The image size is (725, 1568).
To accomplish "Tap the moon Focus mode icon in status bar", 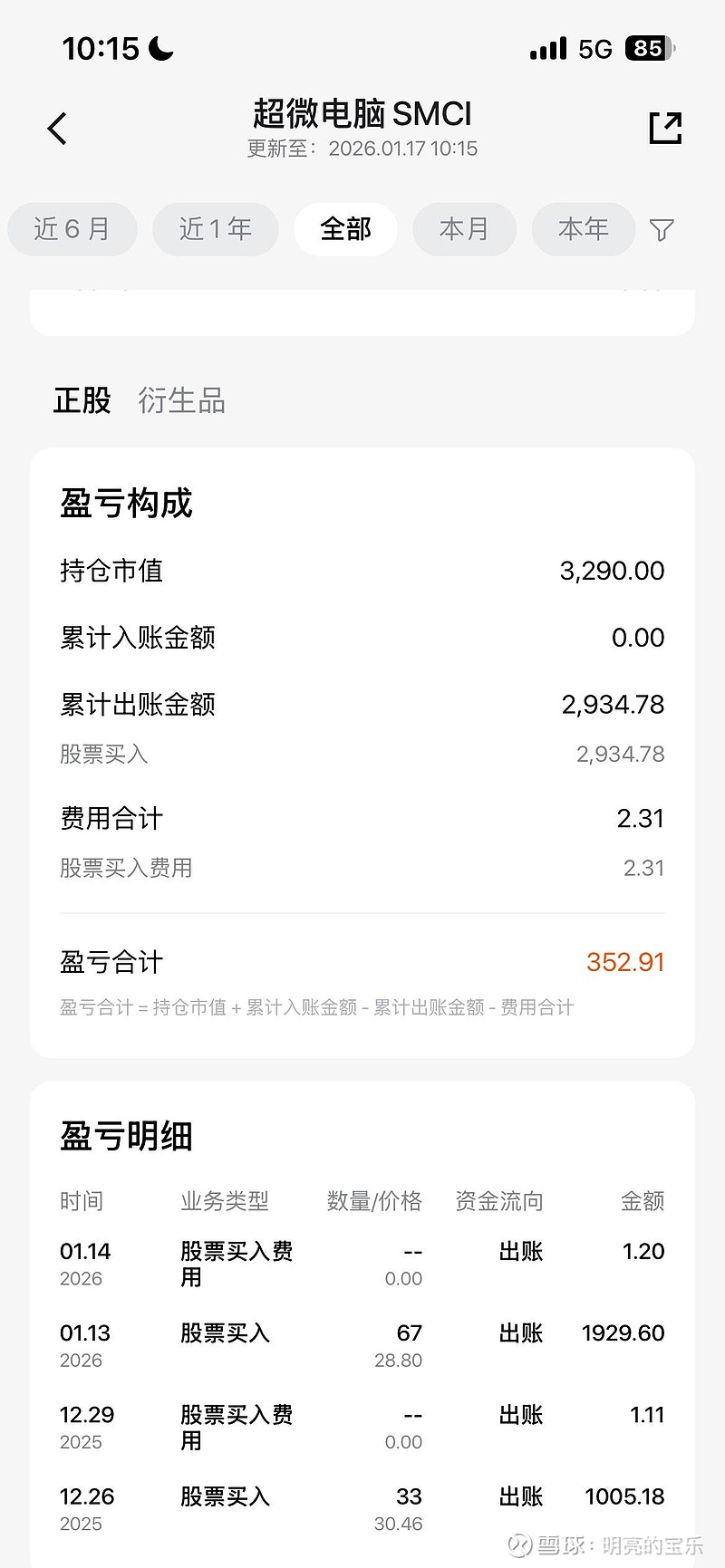I will coord(159,47).
